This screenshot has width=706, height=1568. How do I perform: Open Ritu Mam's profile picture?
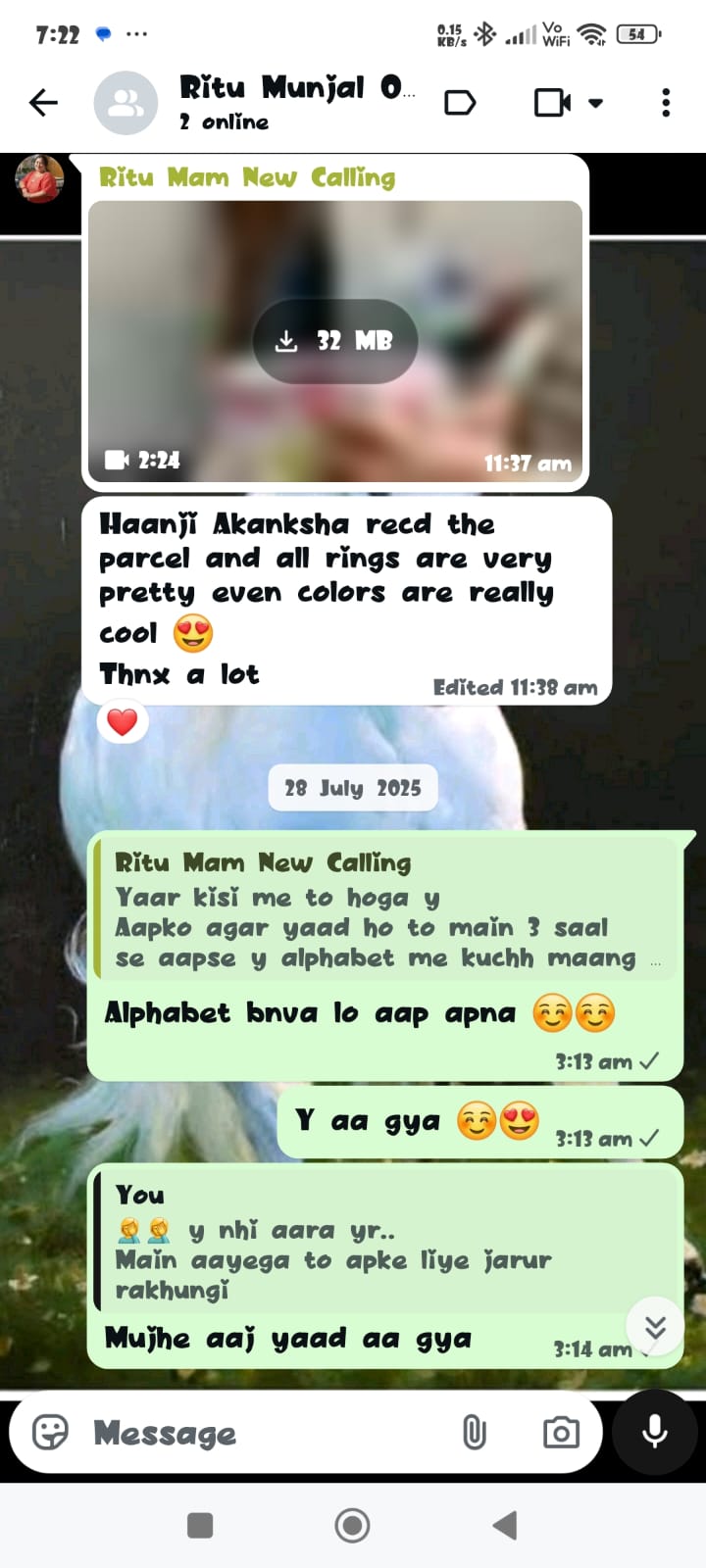(x=39, y=178)
